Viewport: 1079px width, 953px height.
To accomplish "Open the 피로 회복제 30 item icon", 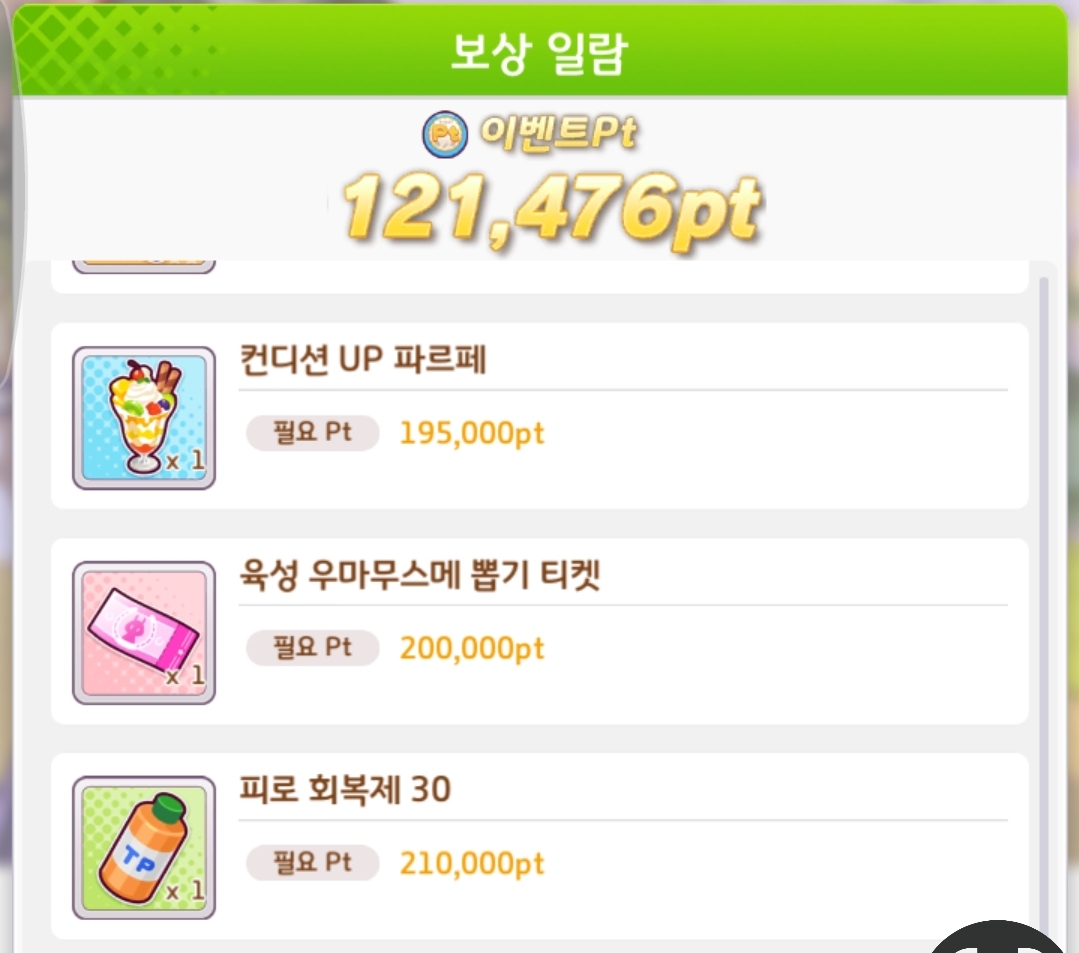I will pos(144,847).
